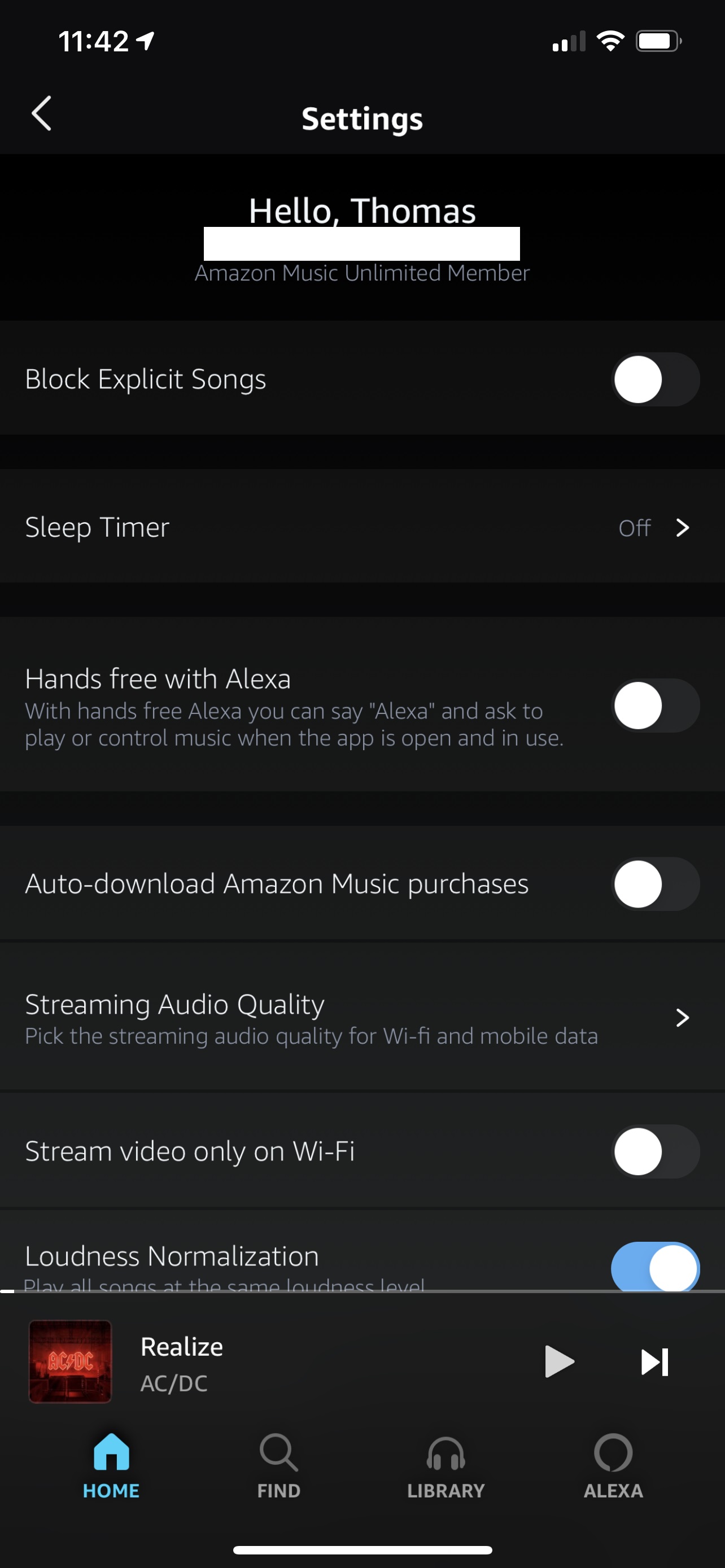
Task: Tap the back arrow to leave Settings
Action: pyautogui.click(x=41, y=113)
